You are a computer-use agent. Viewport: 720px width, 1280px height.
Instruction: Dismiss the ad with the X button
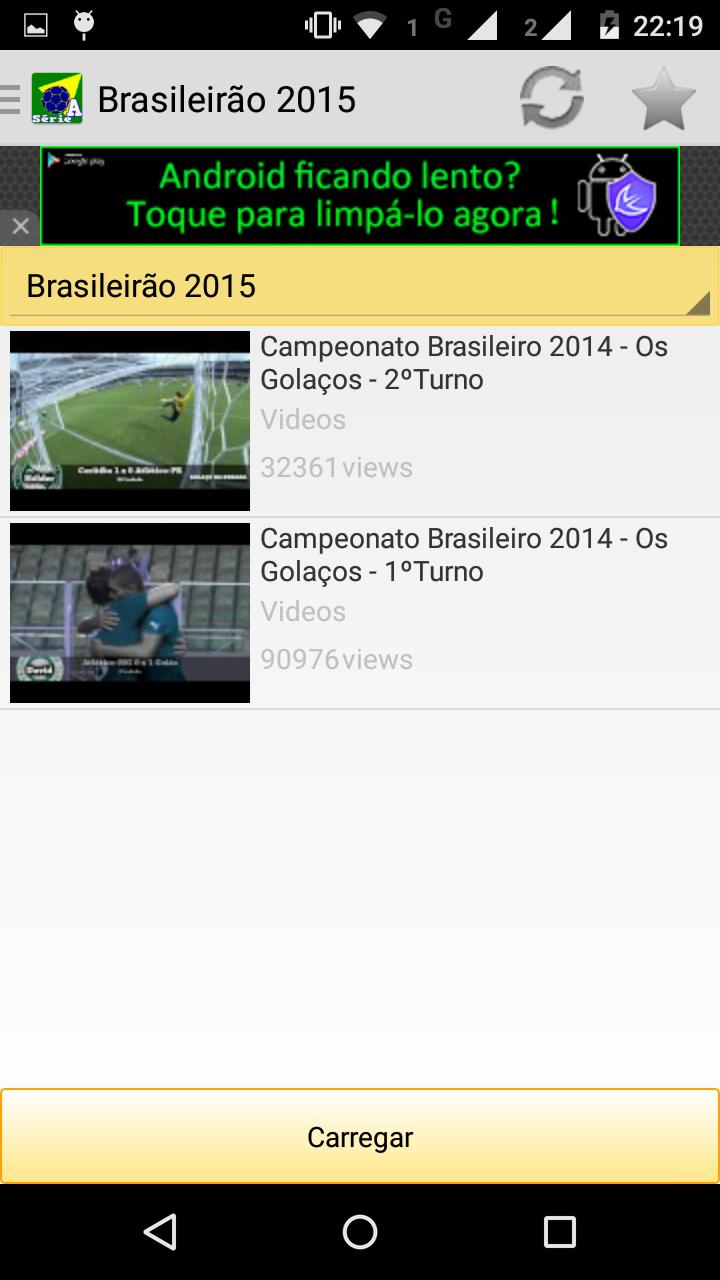coord(20,226)
